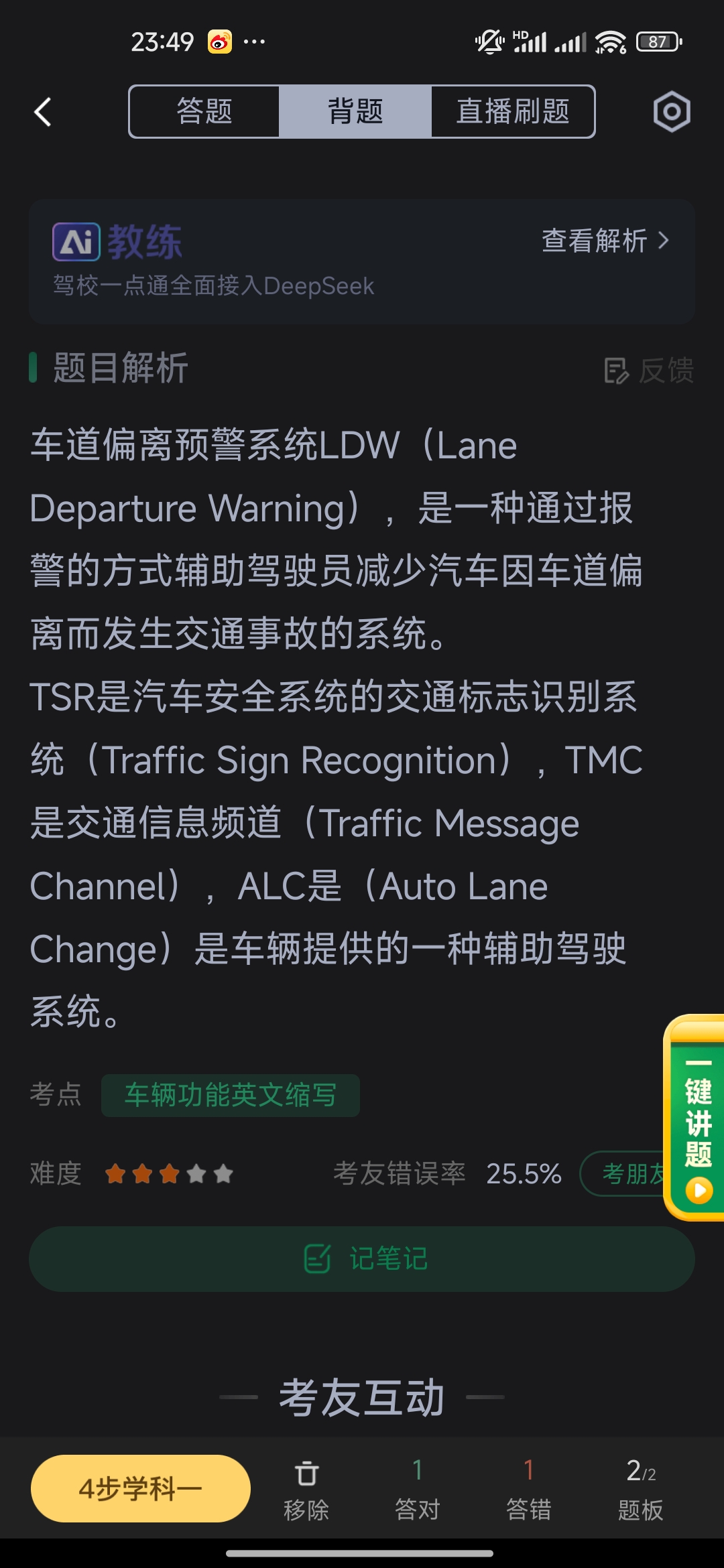This screenshot has height=1568, width=724.
Task: Open the 题板 question board
Action: (x=640, y=1488)
